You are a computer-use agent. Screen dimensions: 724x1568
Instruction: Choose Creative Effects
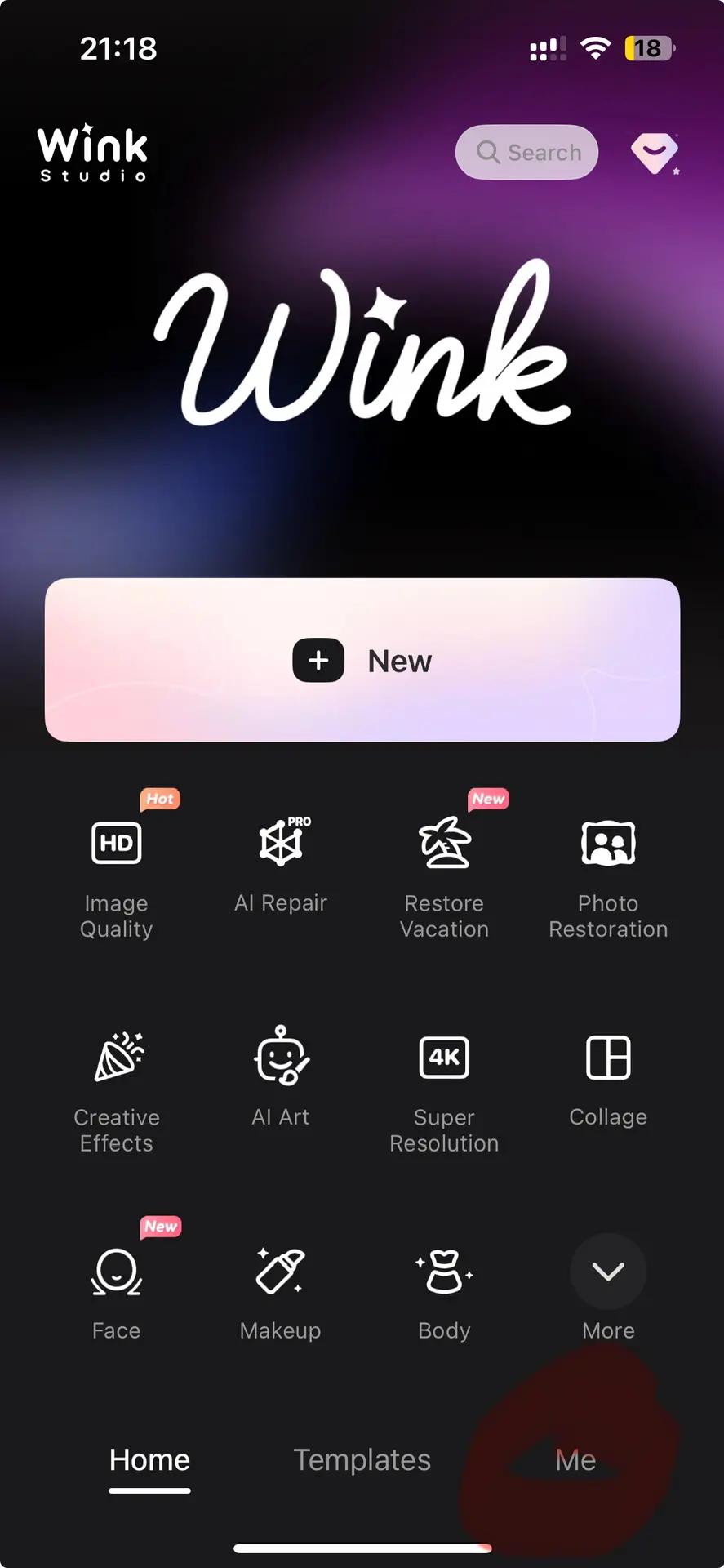(x=117, y=1088)
